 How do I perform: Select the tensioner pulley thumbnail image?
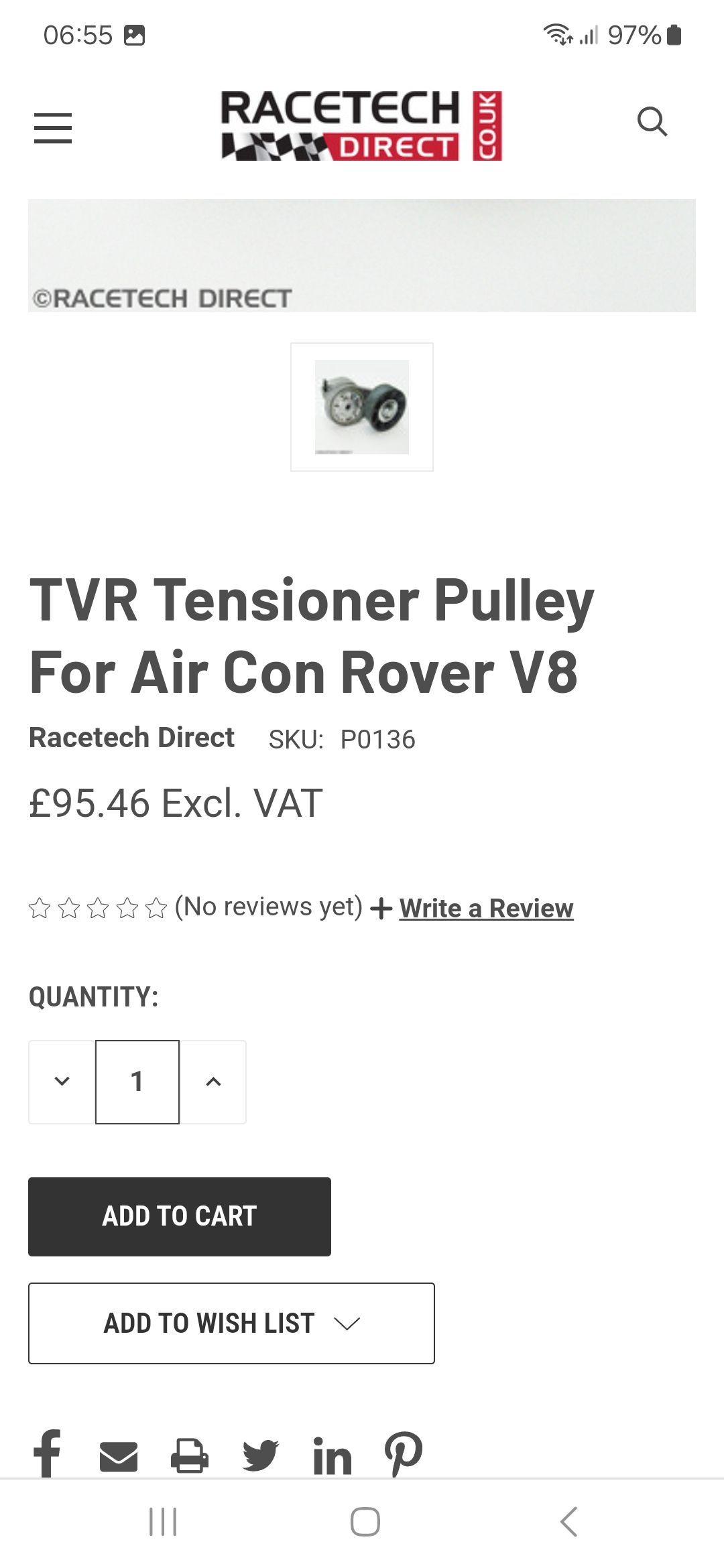click(x=362, y=407)
